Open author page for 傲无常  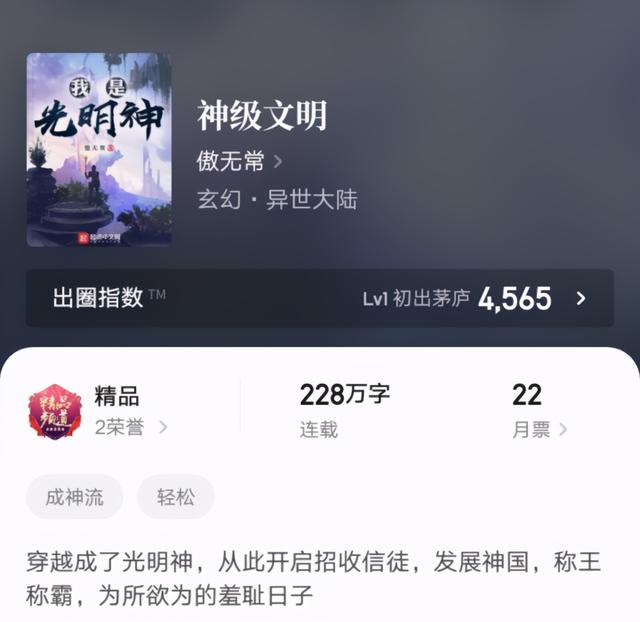coord(239,161)
